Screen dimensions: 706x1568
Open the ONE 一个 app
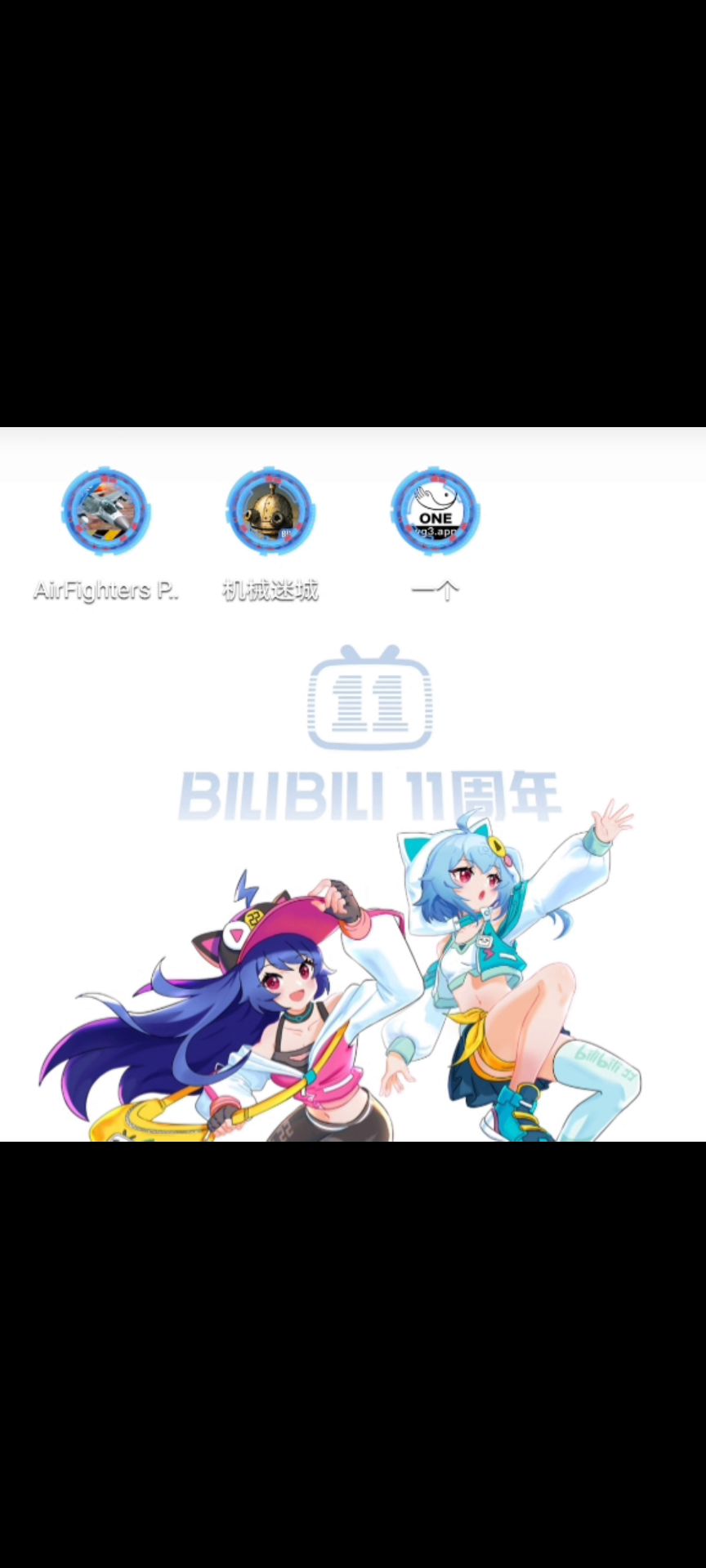[x=435, y=512]
